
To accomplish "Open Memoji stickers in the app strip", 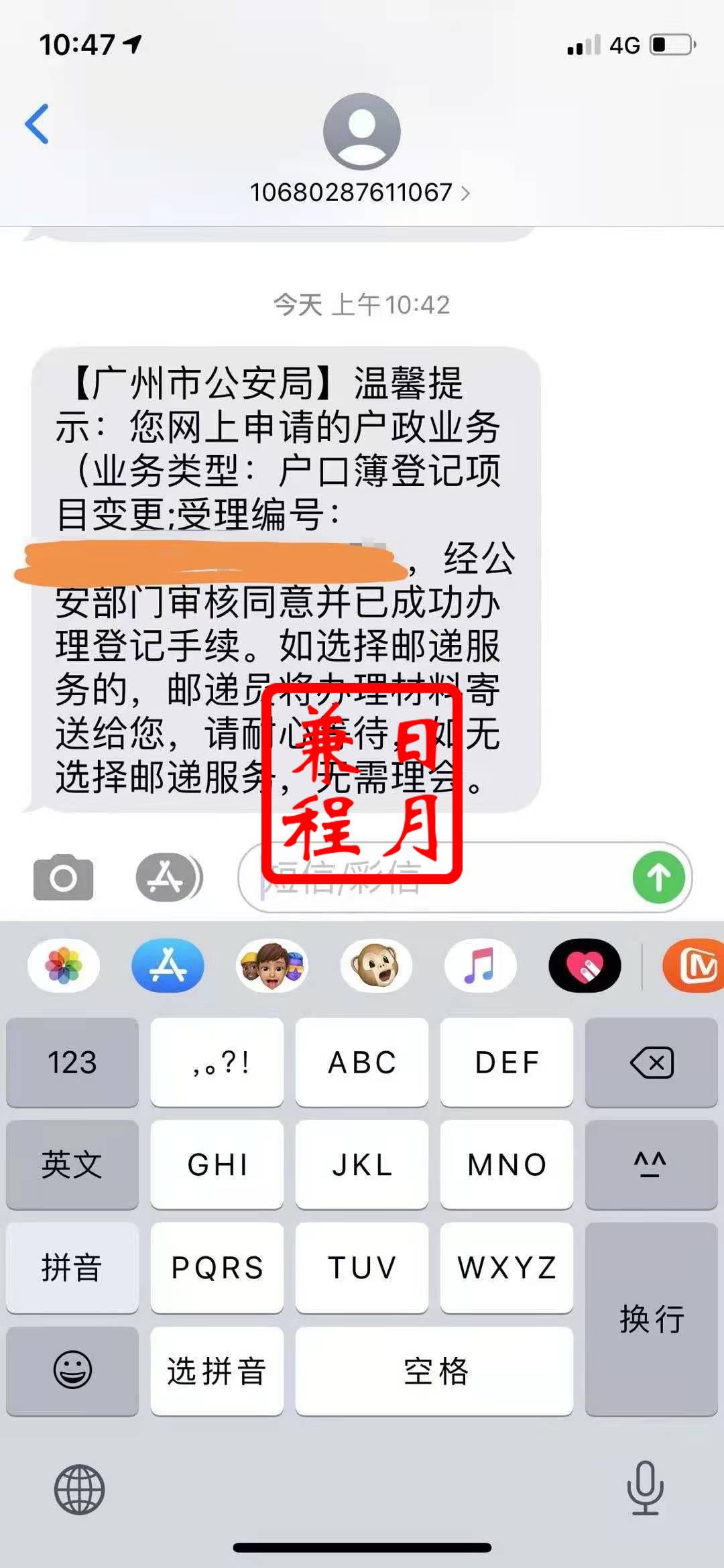I will [x=272, y=966].
